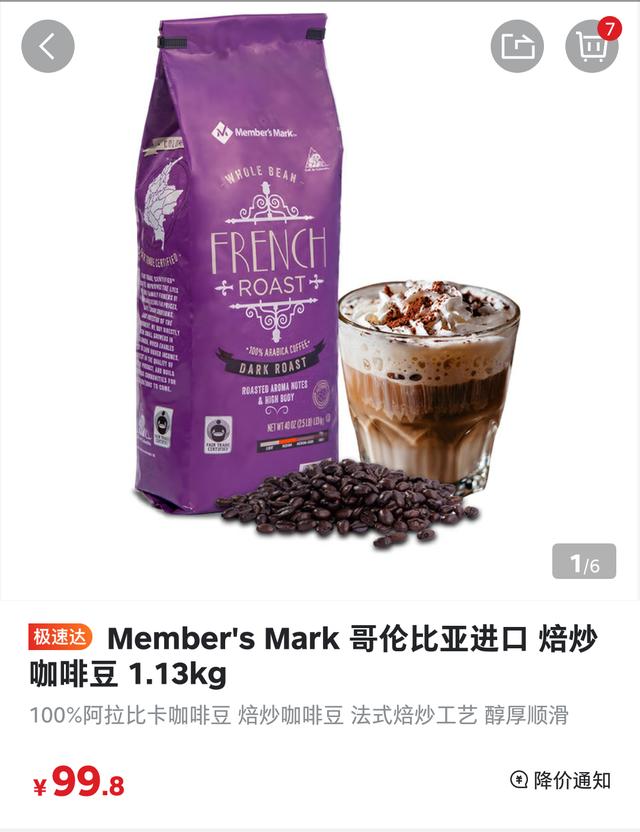Go back using the back arrow
Image resolution: width=640 pixels, height=832 pixels.
pyautogui.click(x=48, y=46)
